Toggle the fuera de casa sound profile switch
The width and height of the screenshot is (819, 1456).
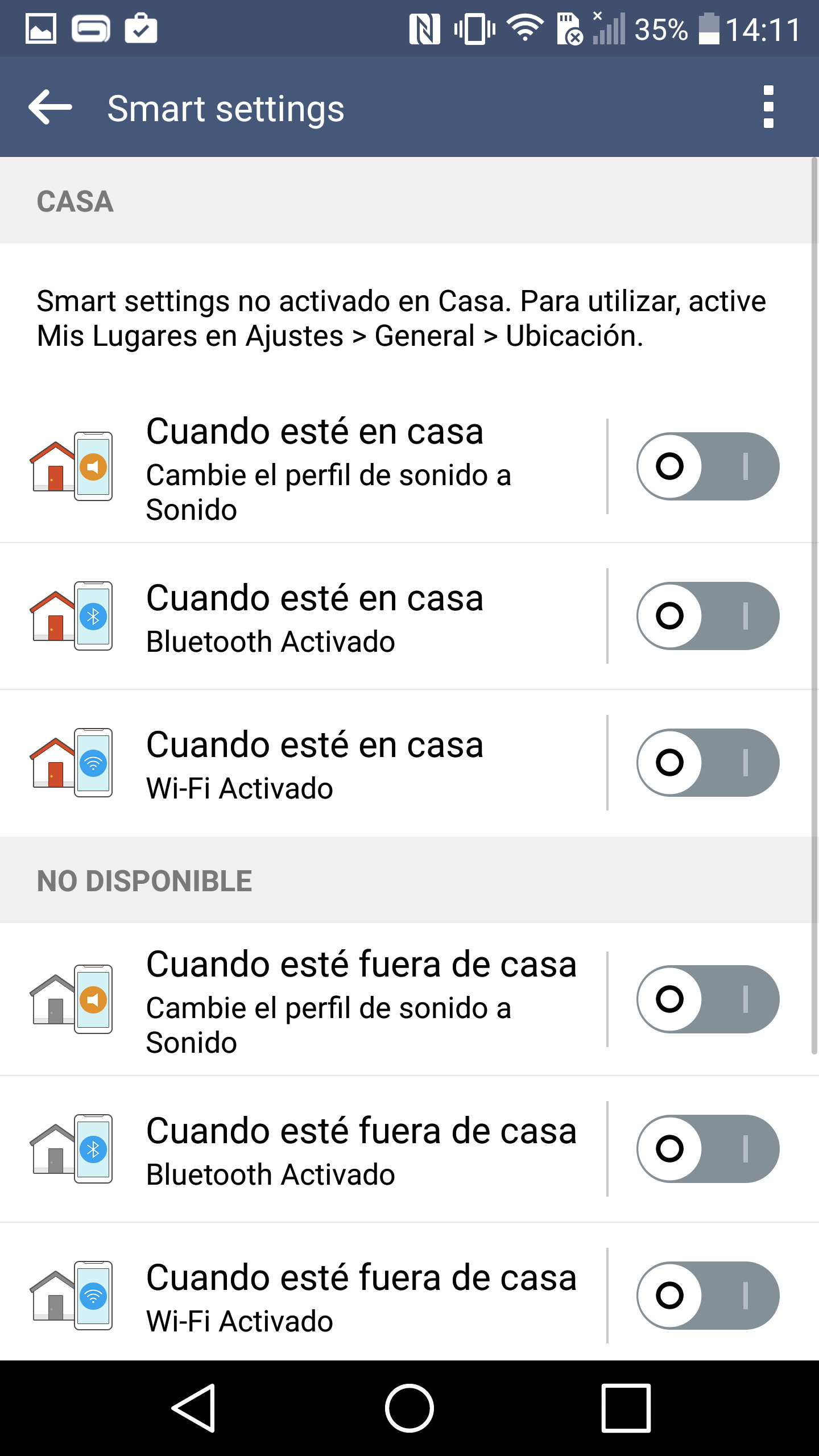(708, 999)
